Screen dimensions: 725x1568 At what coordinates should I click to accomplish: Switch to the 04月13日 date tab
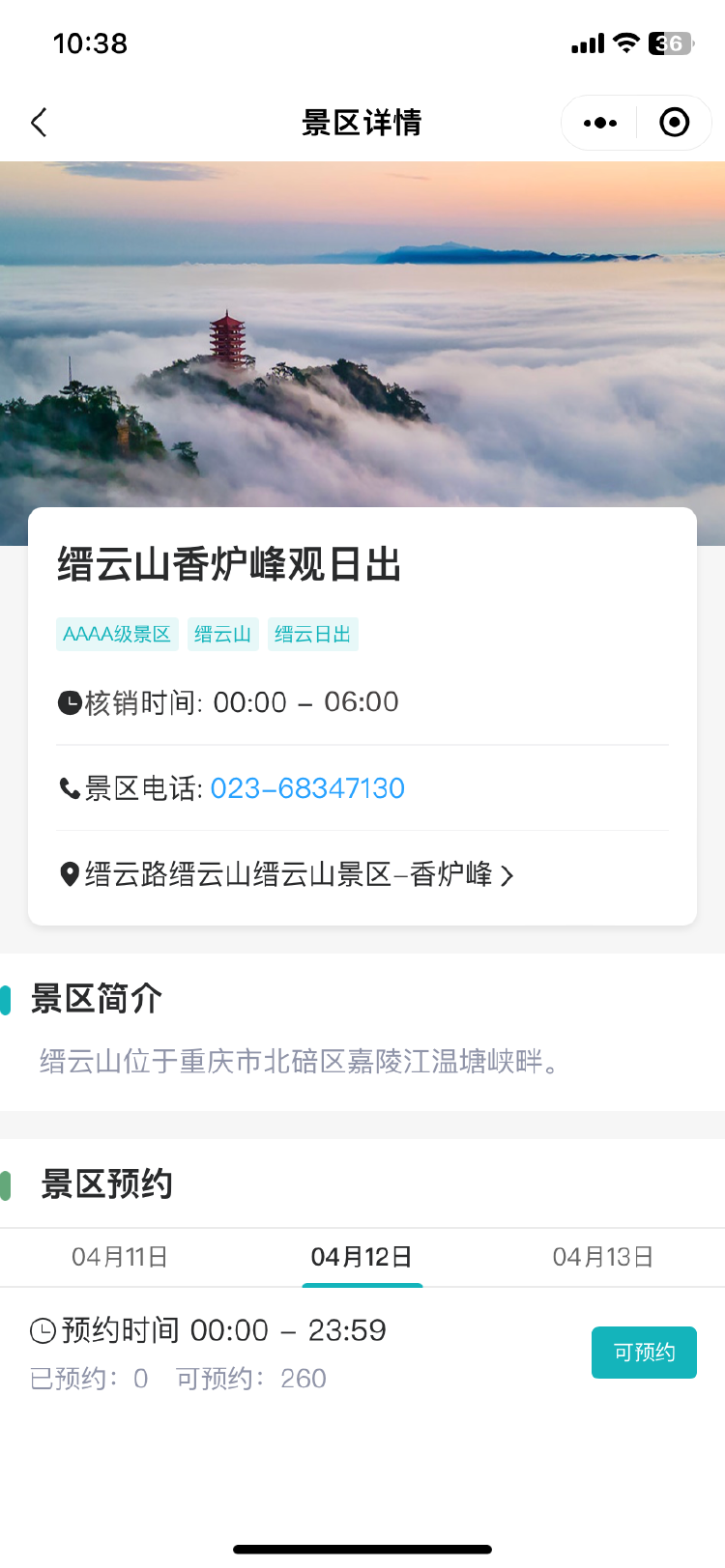[603, 1257]
